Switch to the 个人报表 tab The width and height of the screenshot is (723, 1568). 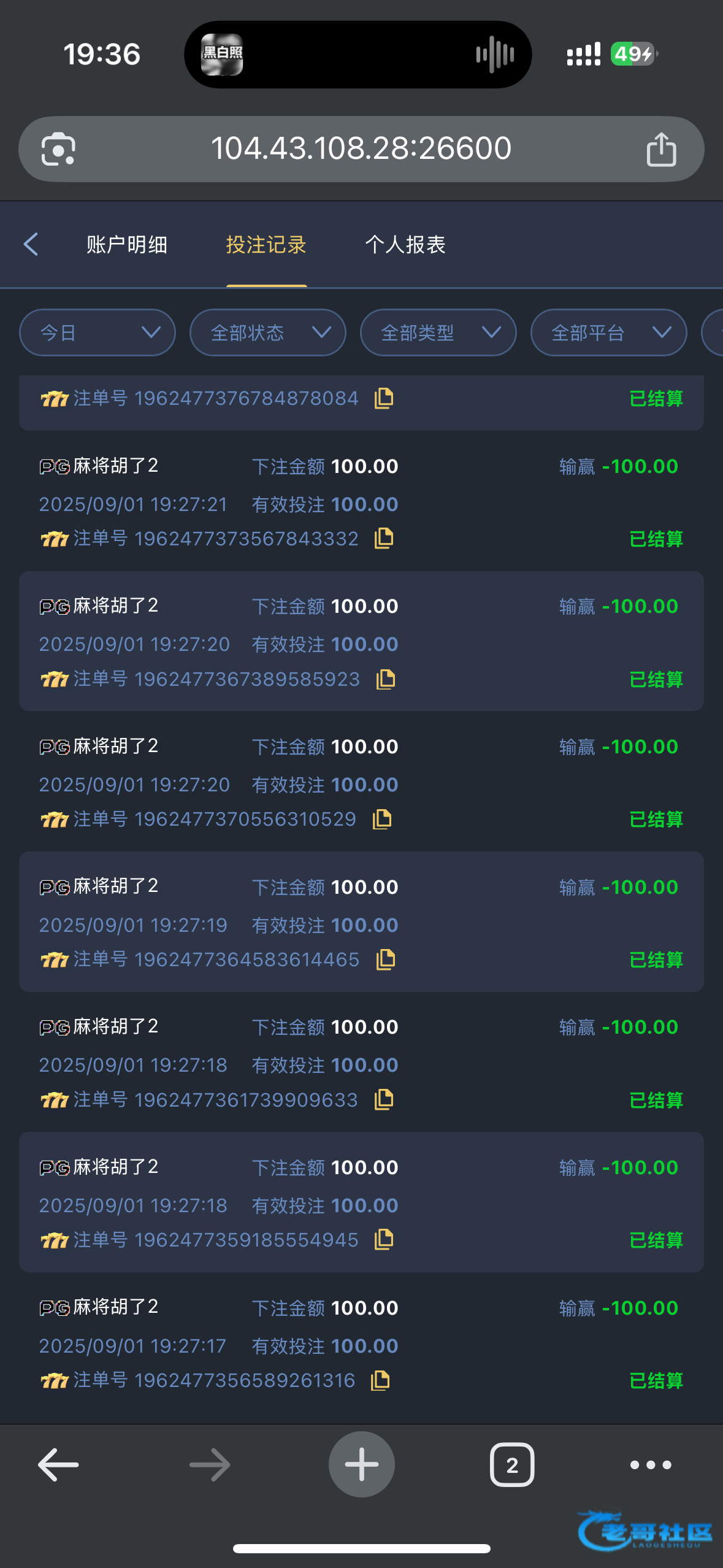click(x=405, y=245)
